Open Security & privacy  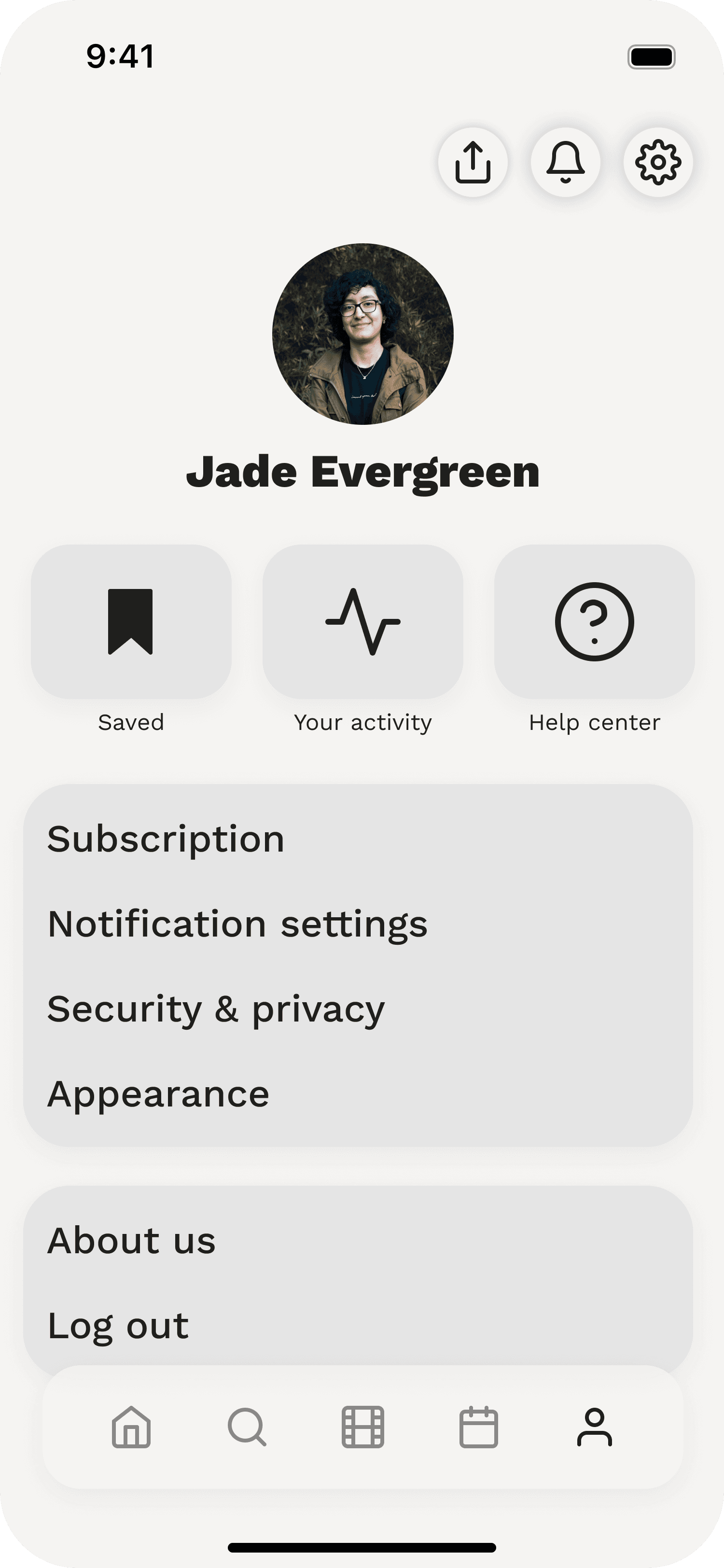(x=216, y=1009)
